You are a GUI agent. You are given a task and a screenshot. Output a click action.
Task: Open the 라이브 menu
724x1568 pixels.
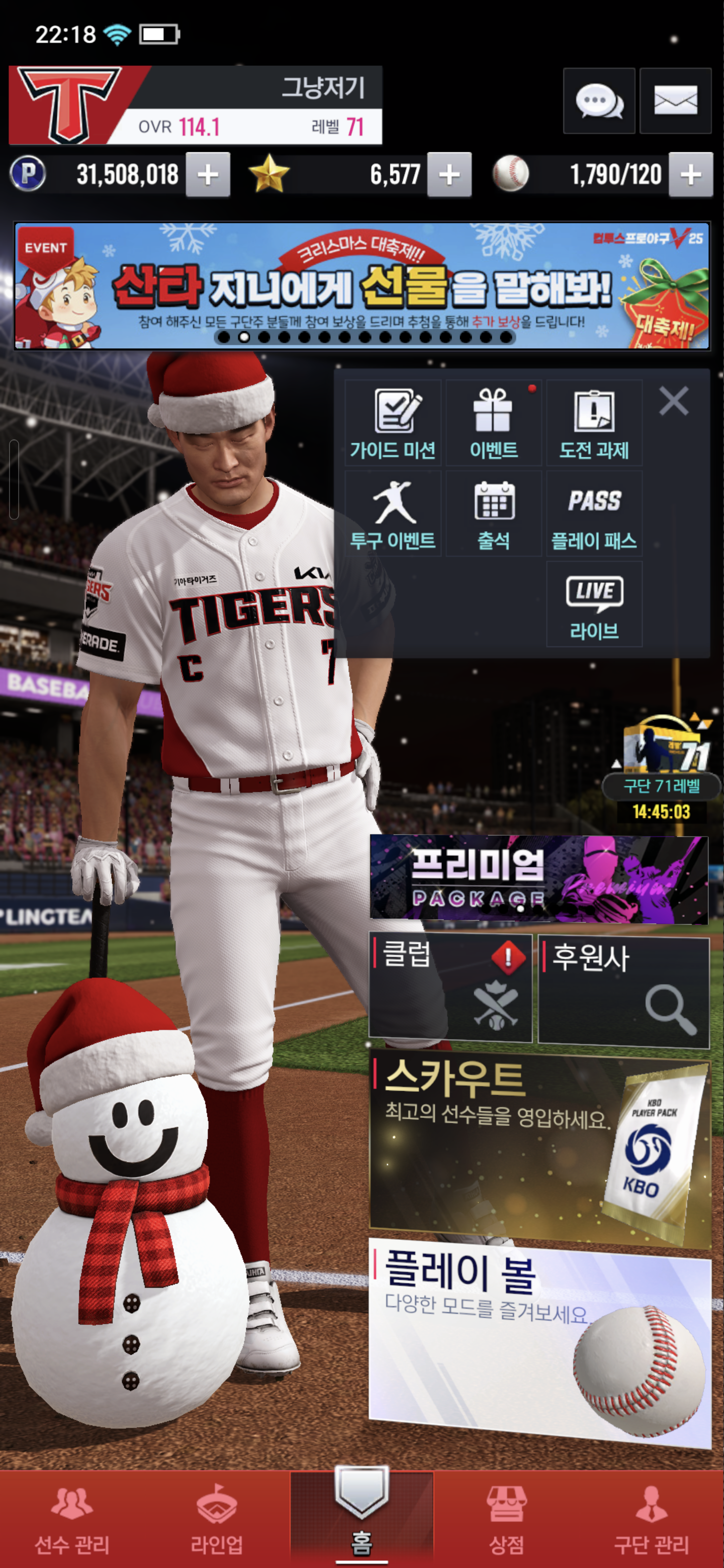[x=594, y=604]
